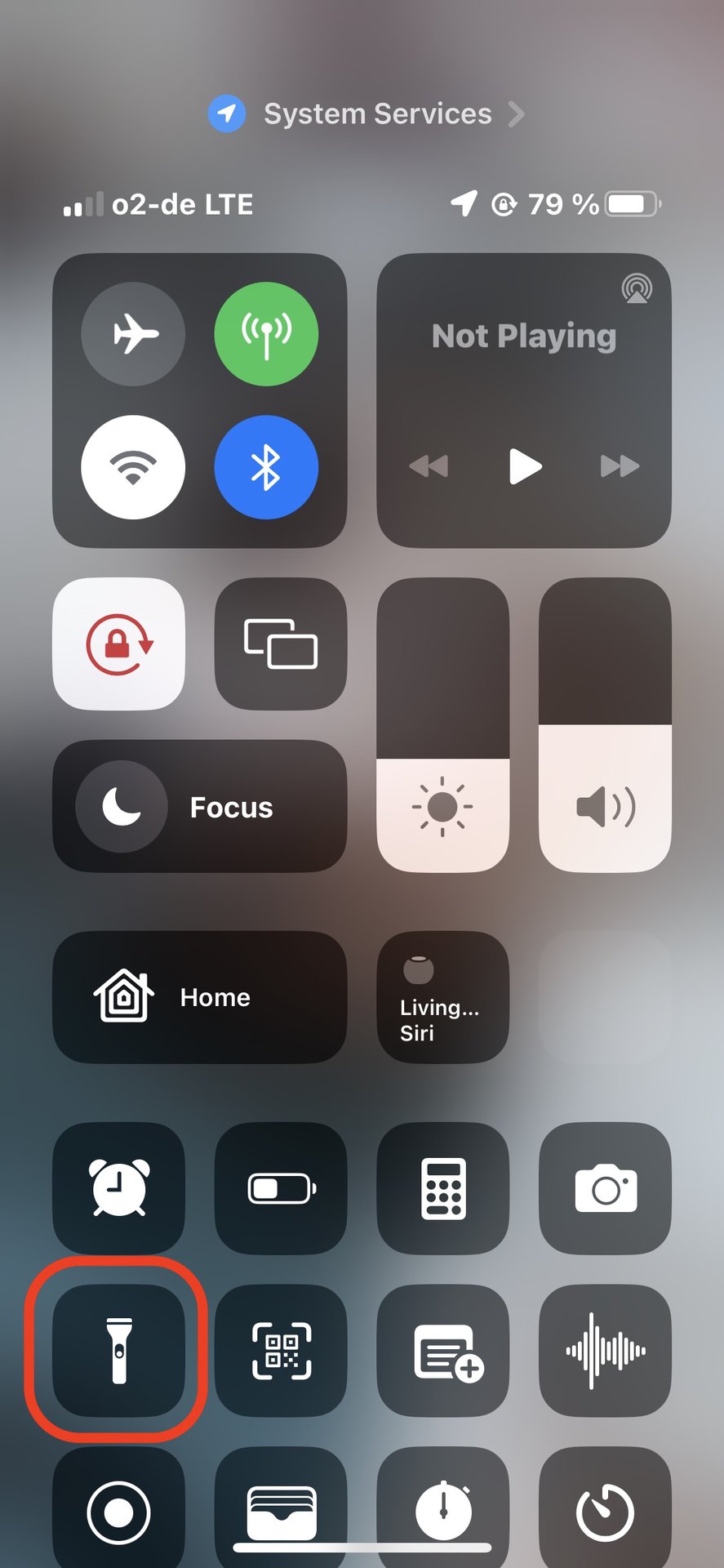
Task: Create a quick note
Action: click(x=443, y=1351)
